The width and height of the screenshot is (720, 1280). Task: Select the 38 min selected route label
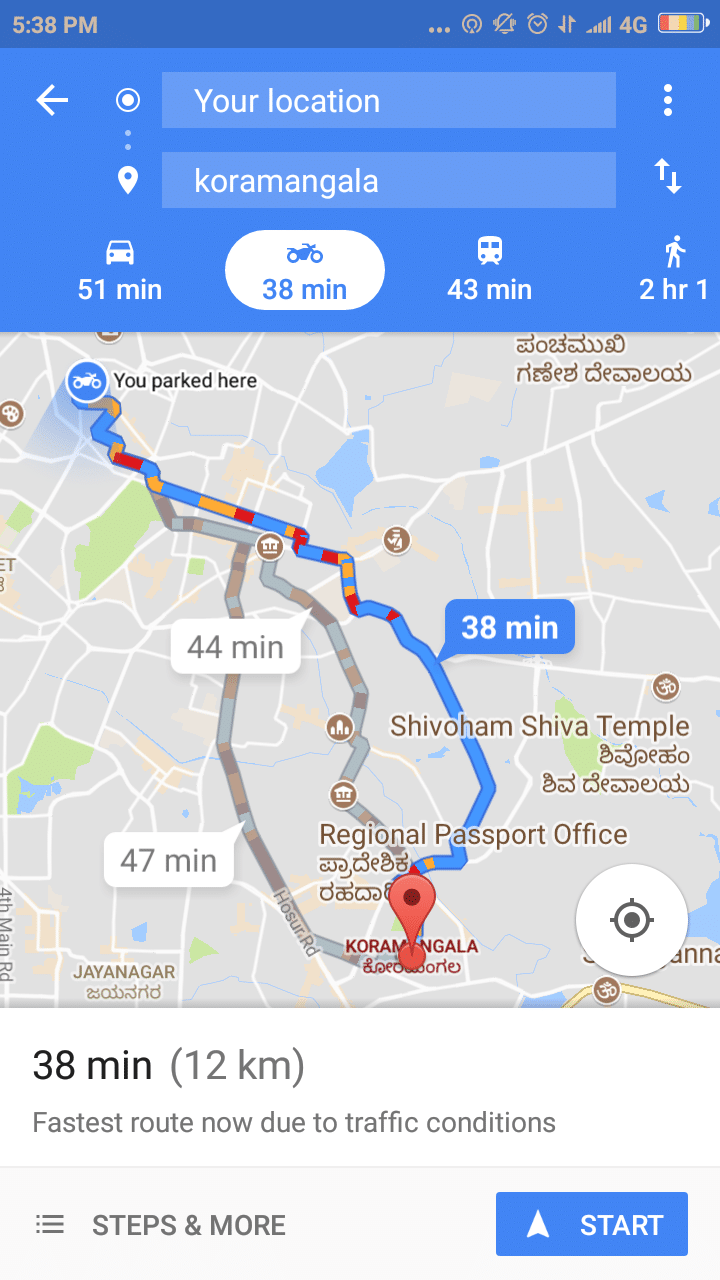[x=508, y=627]
